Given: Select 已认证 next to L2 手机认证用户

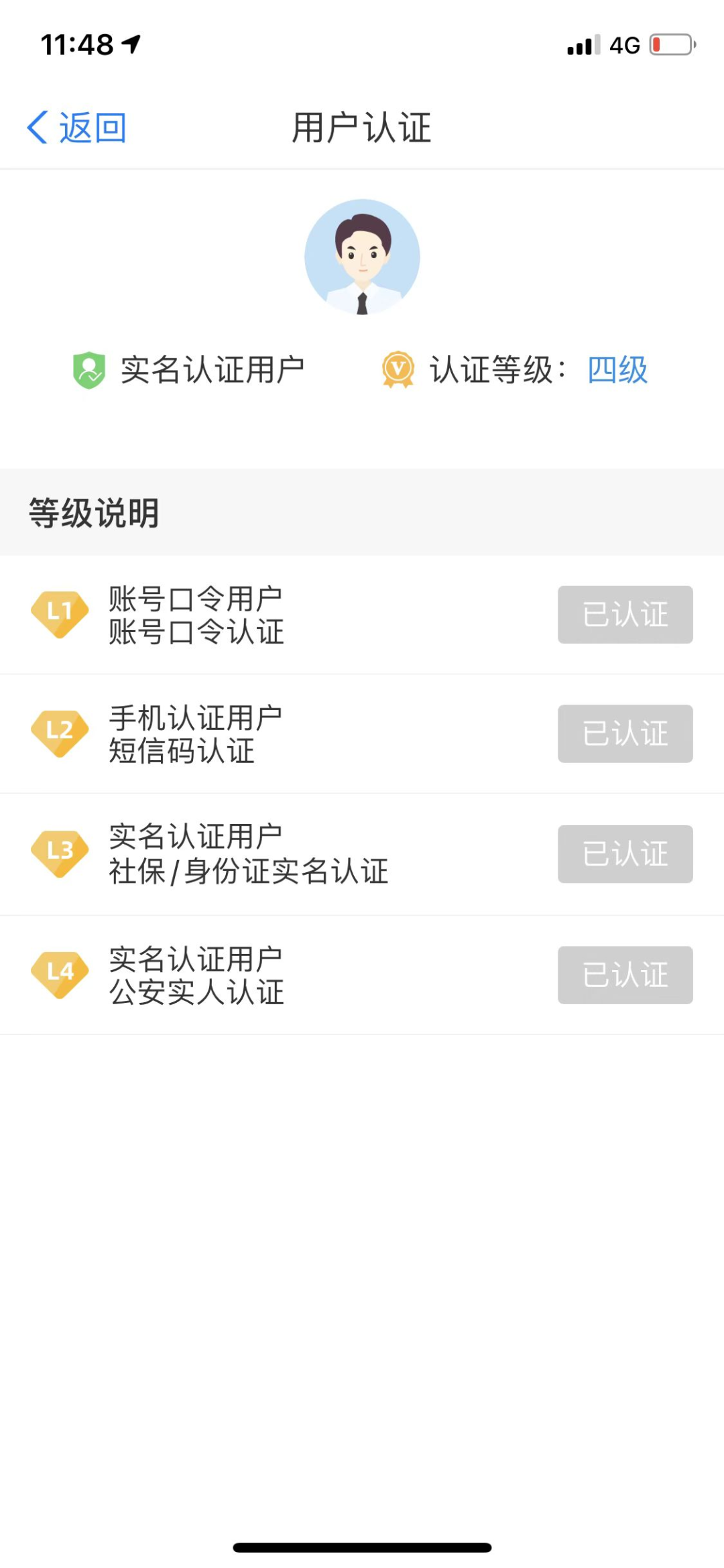Looking at the screenshot, I should (625, 733).
